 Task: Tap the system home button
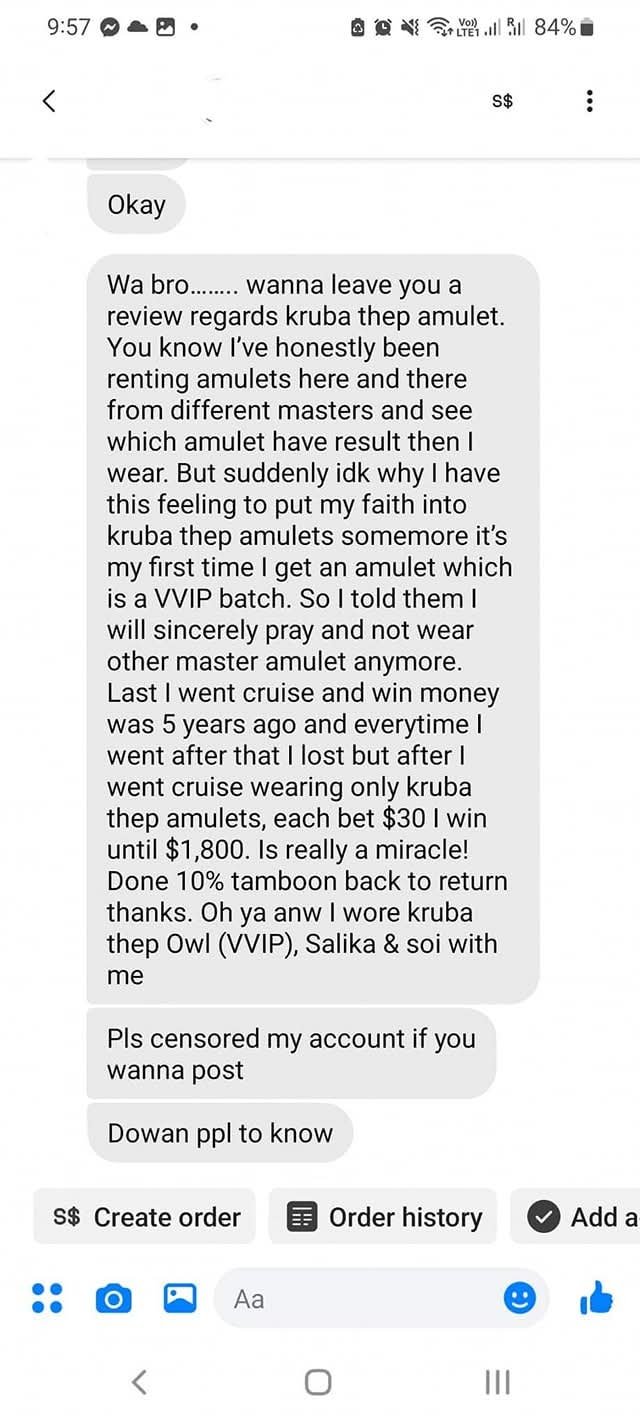tap(318, 1382)
